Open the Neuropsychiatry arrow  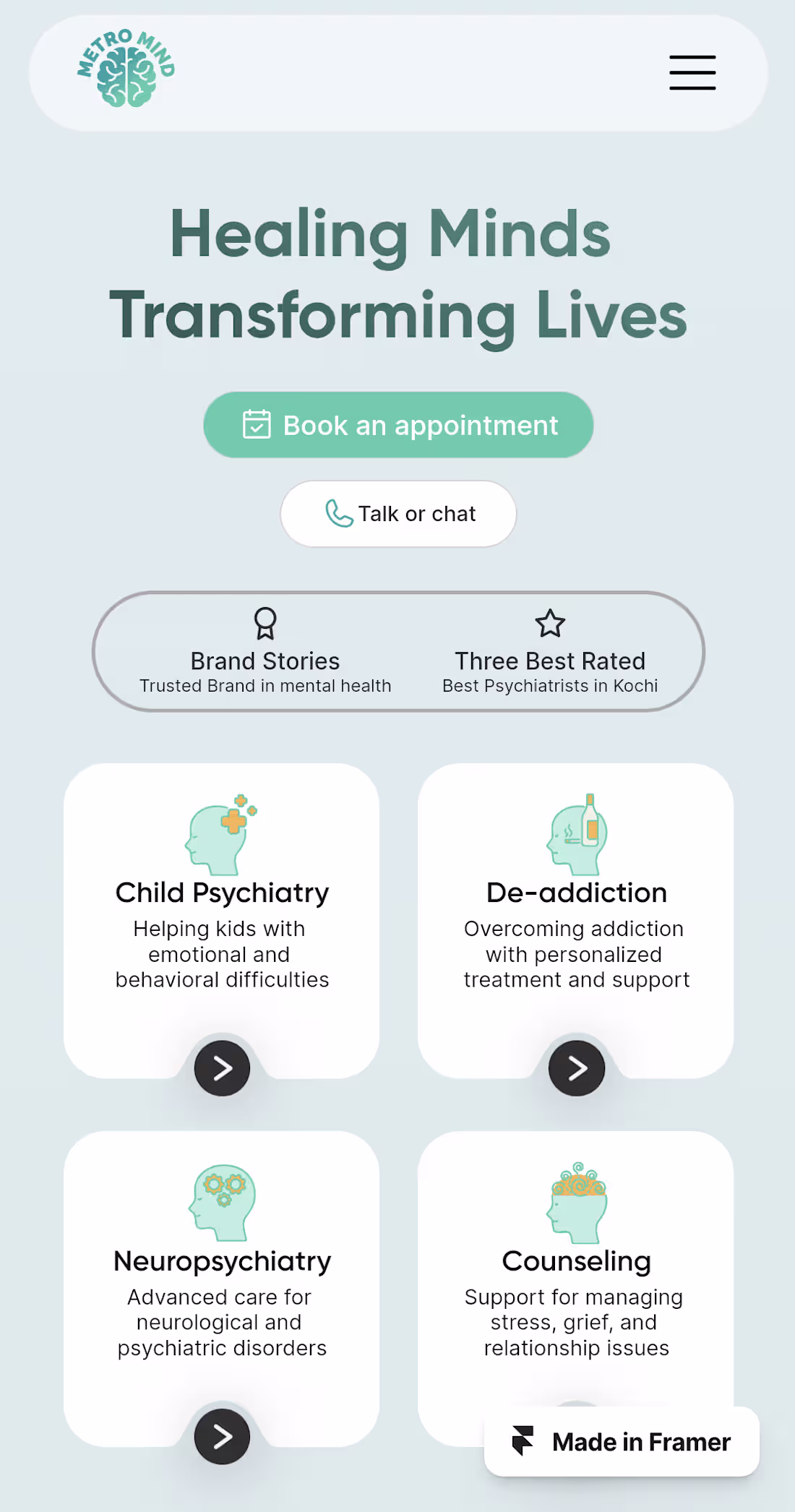(222, 1436)
